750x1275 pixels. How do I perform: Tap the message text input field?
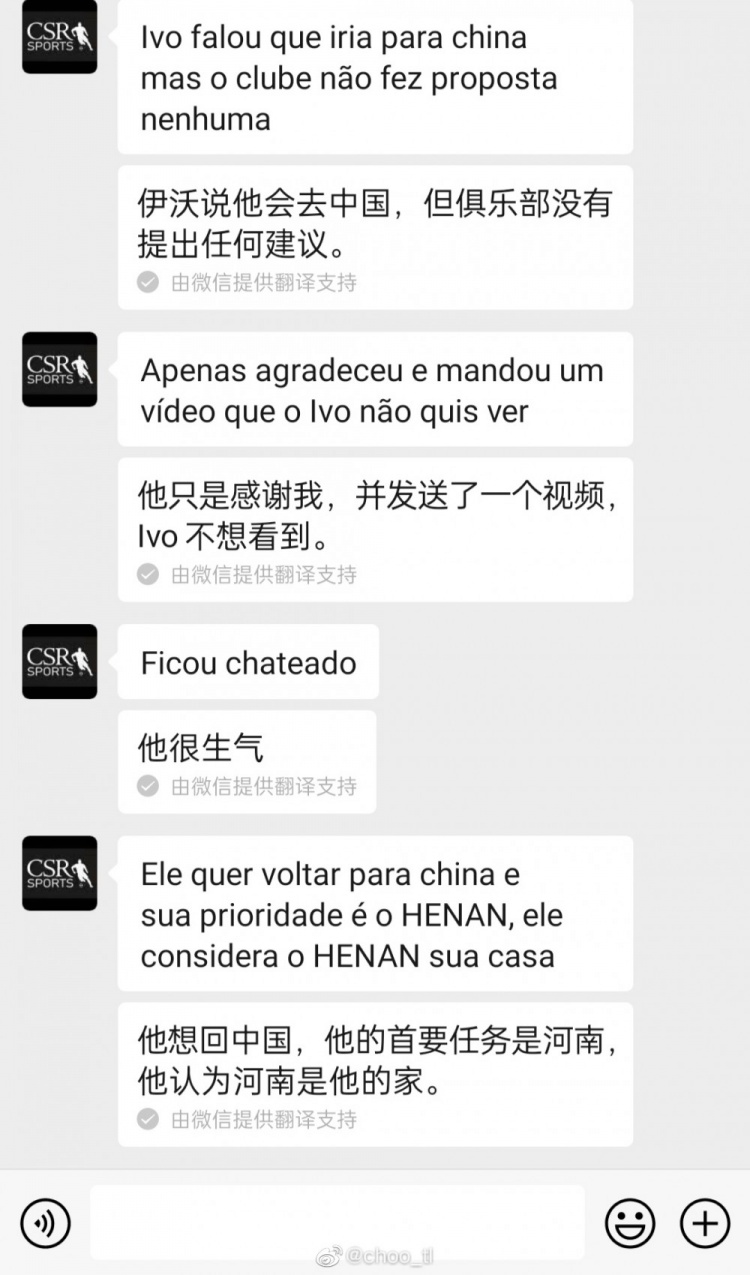coord(337,1222)
